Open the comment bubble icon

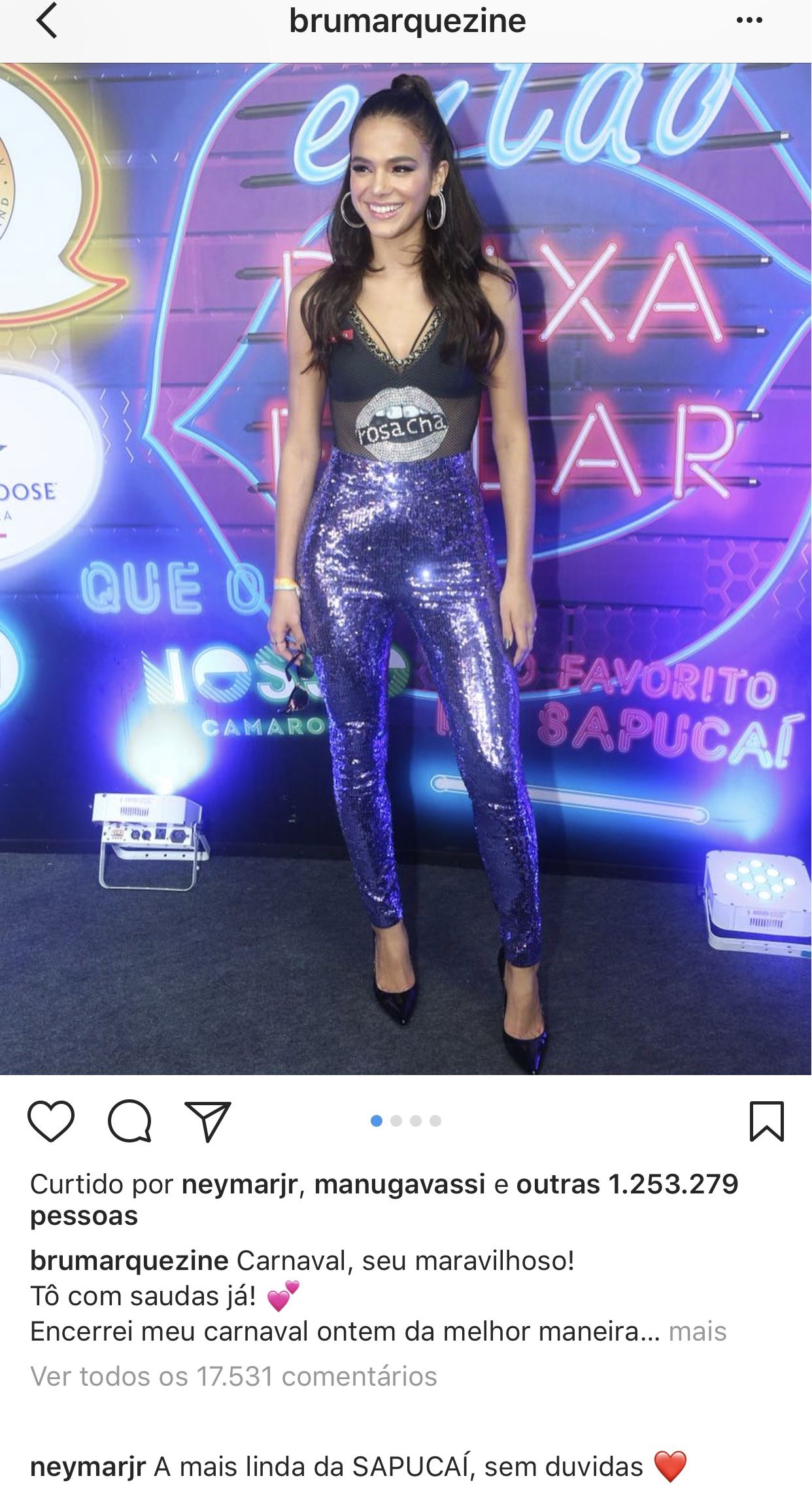(x=129, y=1122)
